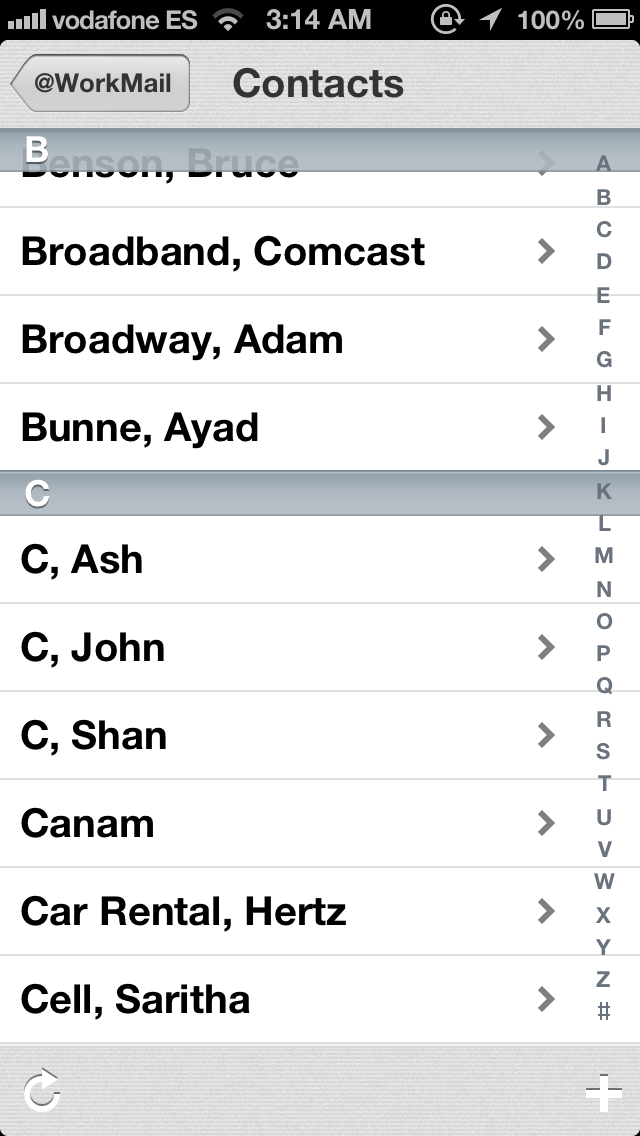Jump to # section in index
This screenshot has height=1136, width=640.
[604, 1012]
